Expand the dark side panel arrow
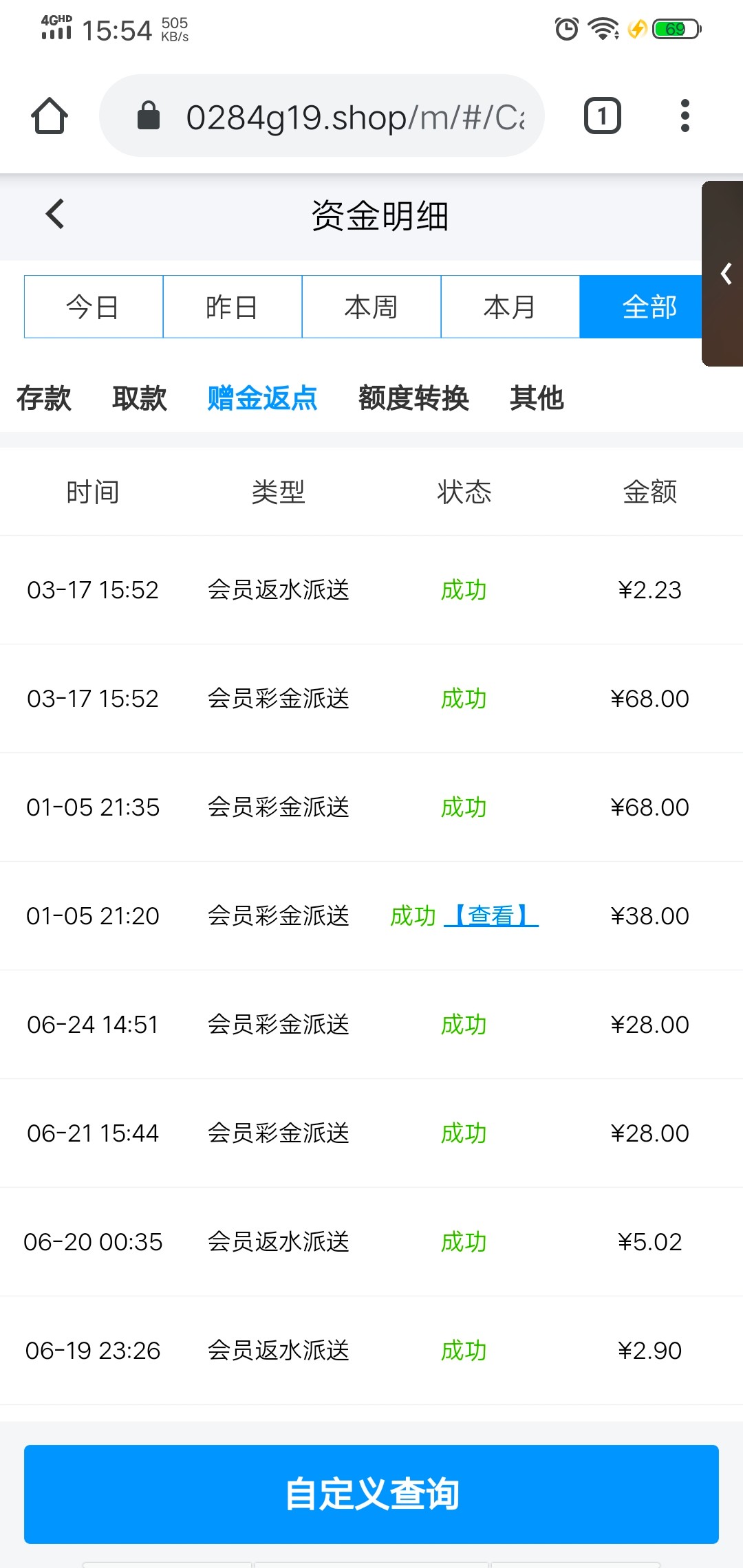 click(x=725, y=274)
